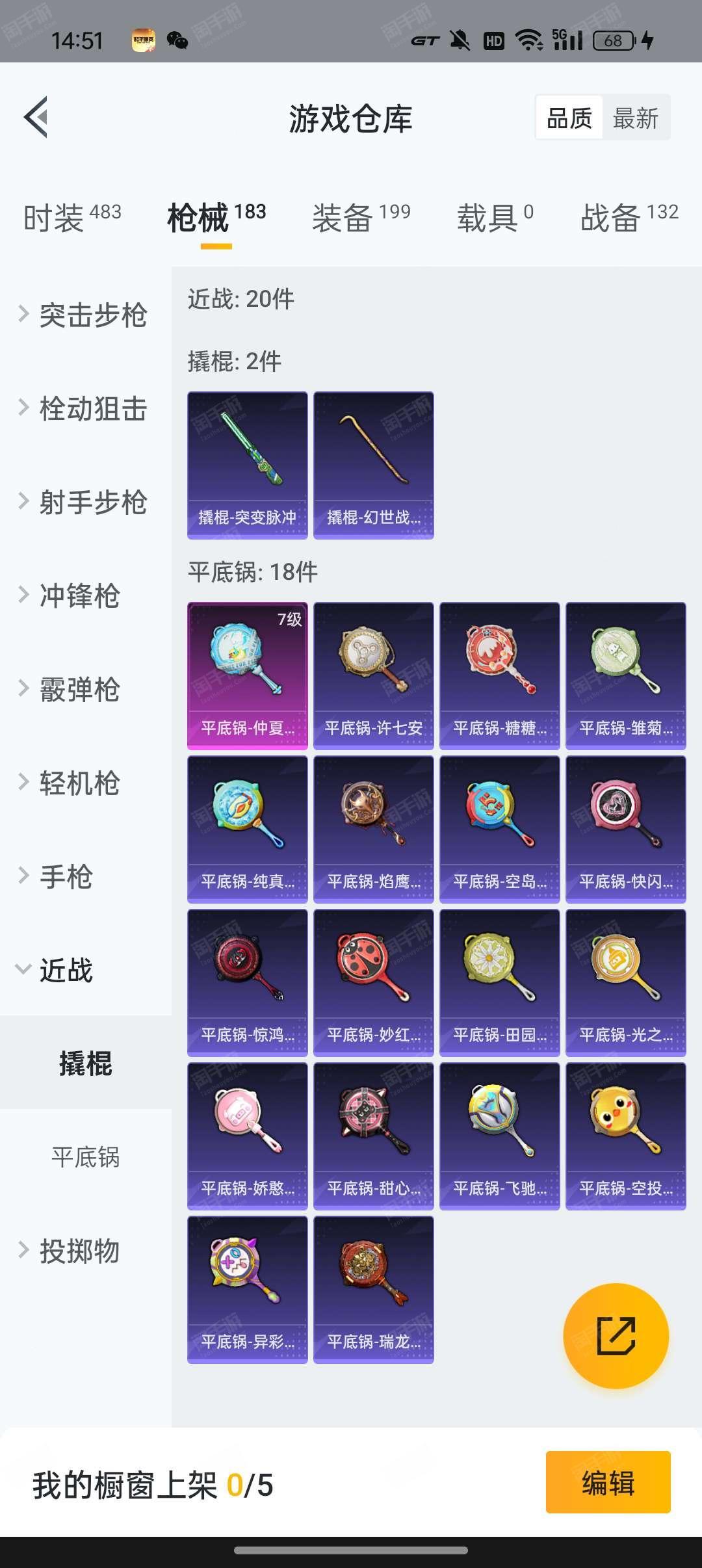Viewport: 702px width, 1568px height.
Task: Switch to the 装备 tab
Action: (361, 217)
